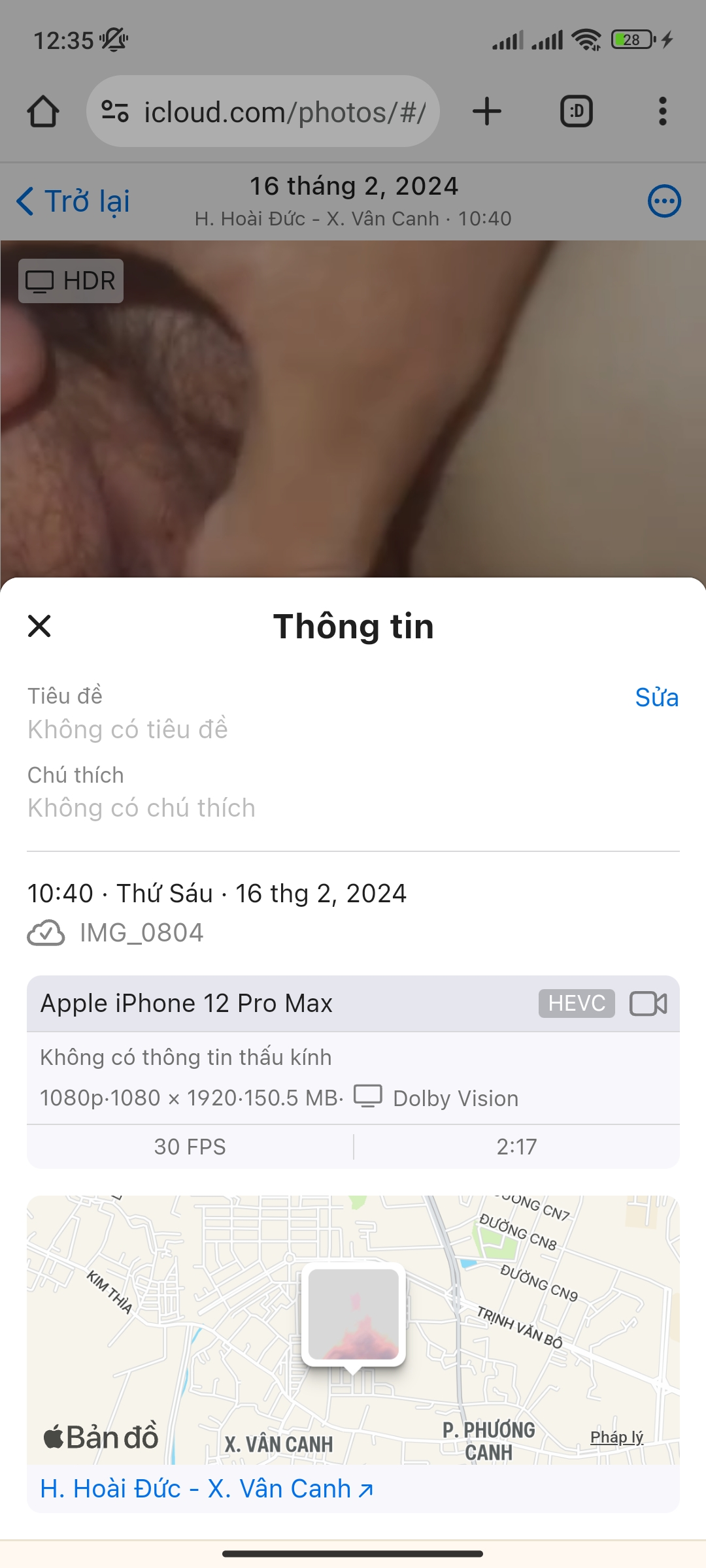Tap Sửa to edit title and caption
The width and height of the screenshot is (706, 1568).
[656, 698]
